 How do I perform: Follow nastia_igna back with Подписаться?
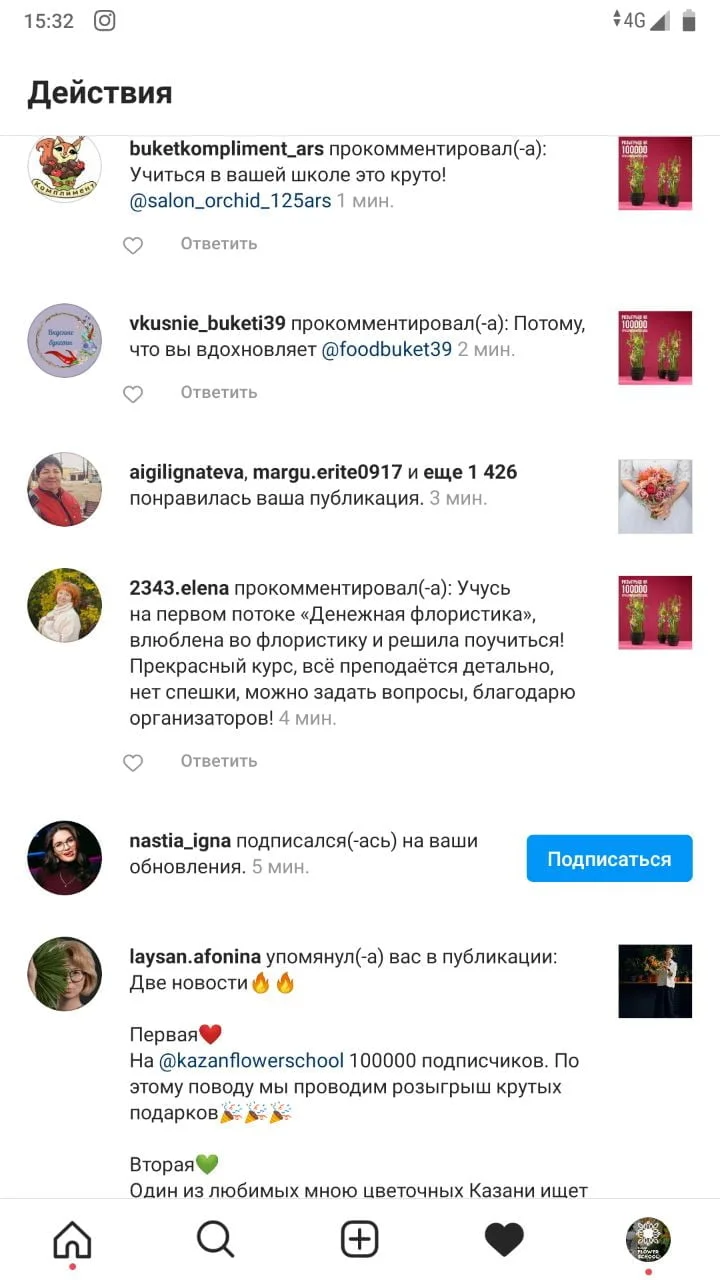point(609,859)
